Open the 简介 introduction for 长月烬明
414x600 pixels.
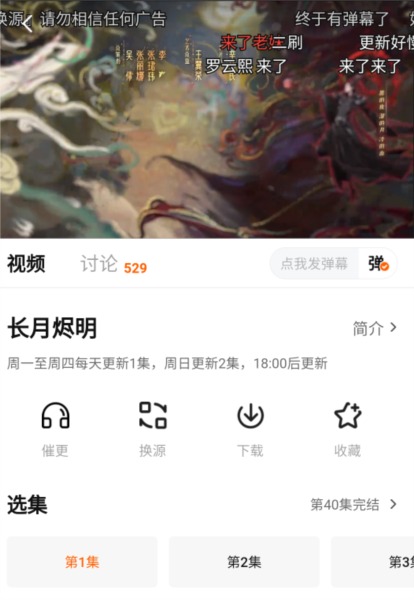click(375, 328)
